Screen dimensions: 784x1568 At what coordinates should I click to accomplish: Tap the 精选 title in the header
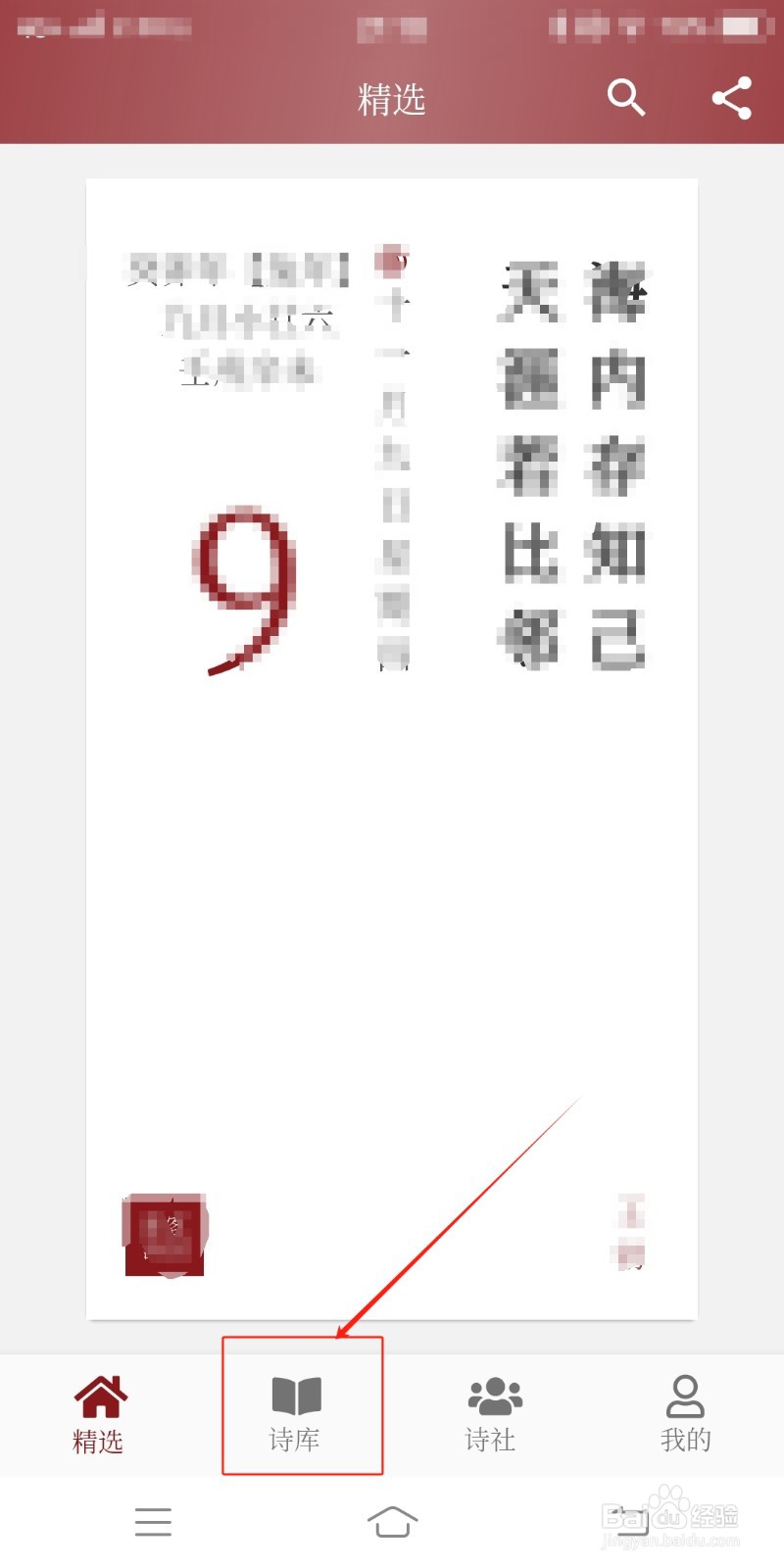(x=392, y=98)
